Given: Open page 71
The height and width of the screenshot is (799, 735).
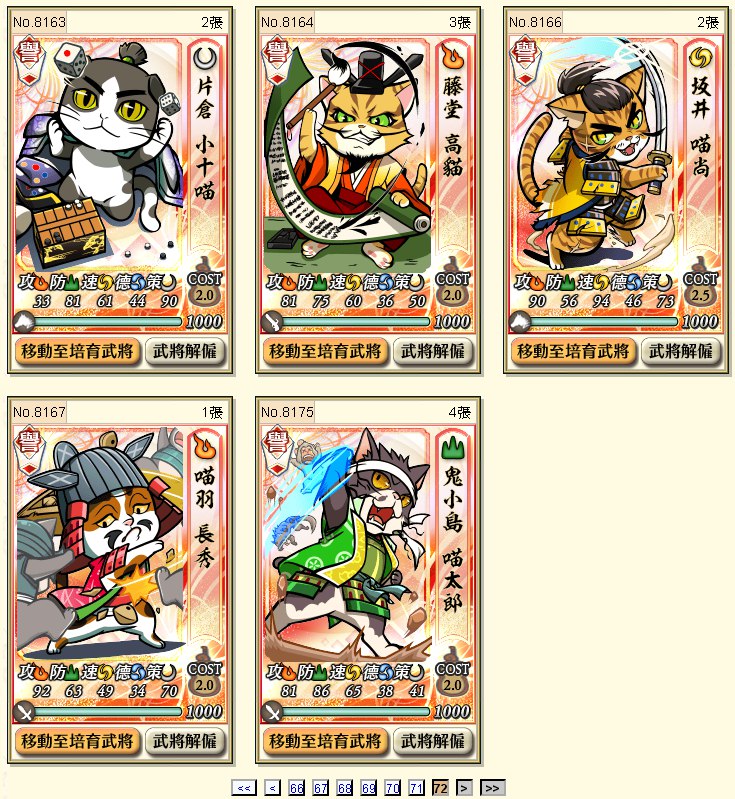Looking at the screenshot, I should click(x=416, y=788).
